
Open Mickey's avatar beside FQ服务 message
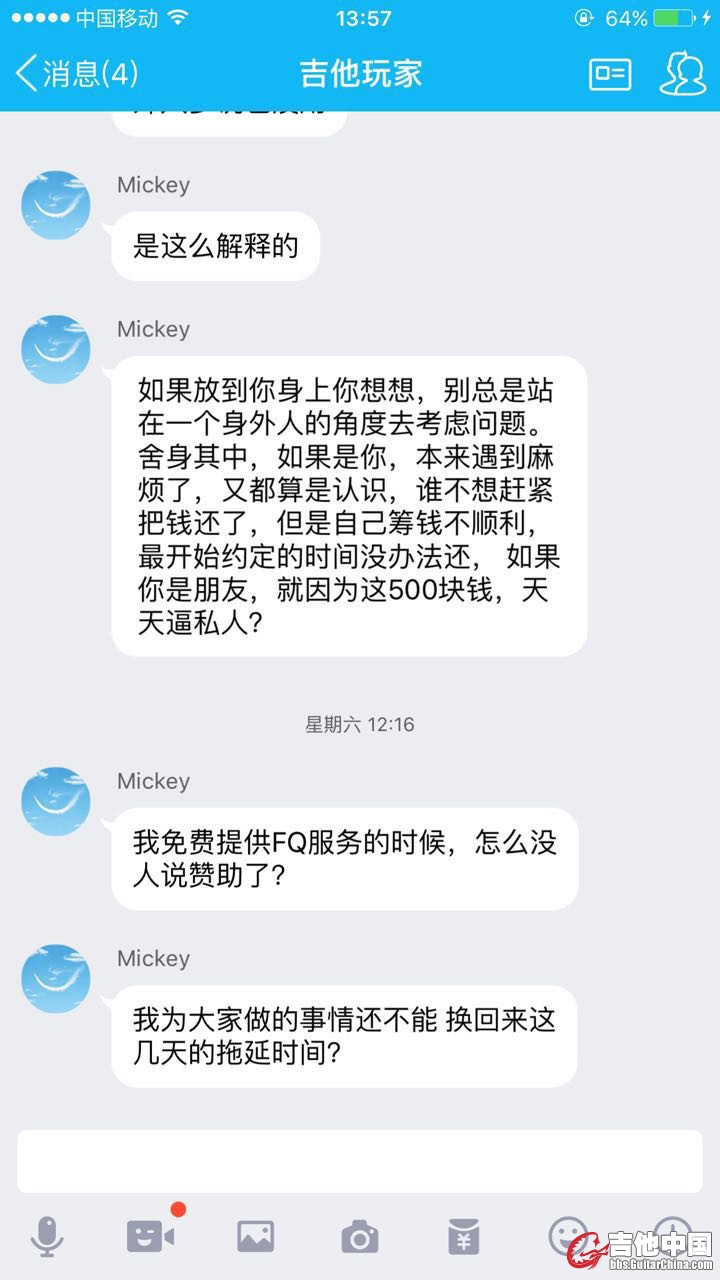coord(56,802)
